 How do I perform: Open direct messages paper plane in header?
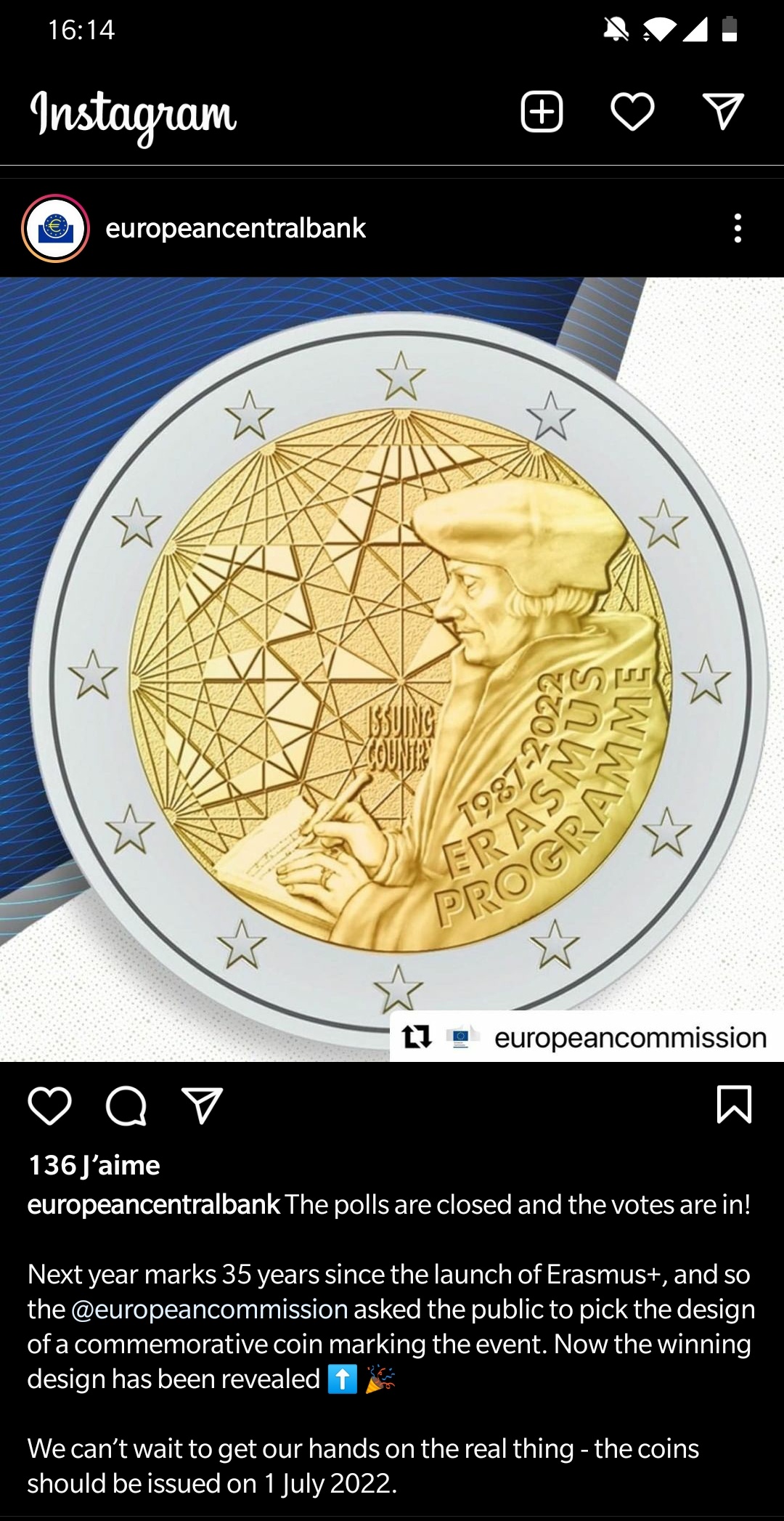[x=723, y=112]
